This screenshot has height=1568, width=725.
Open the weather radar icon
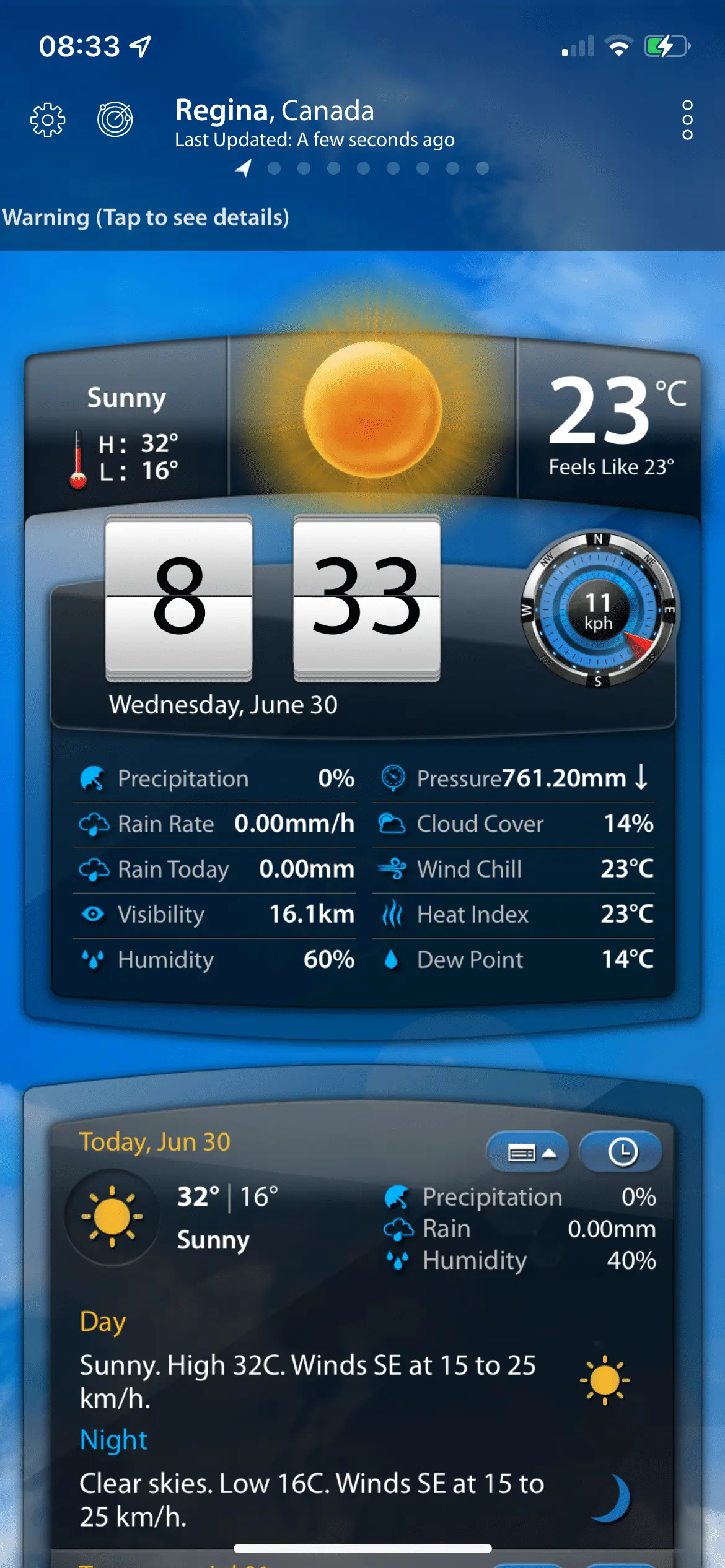pyautogui.click(x=115, y=119)
